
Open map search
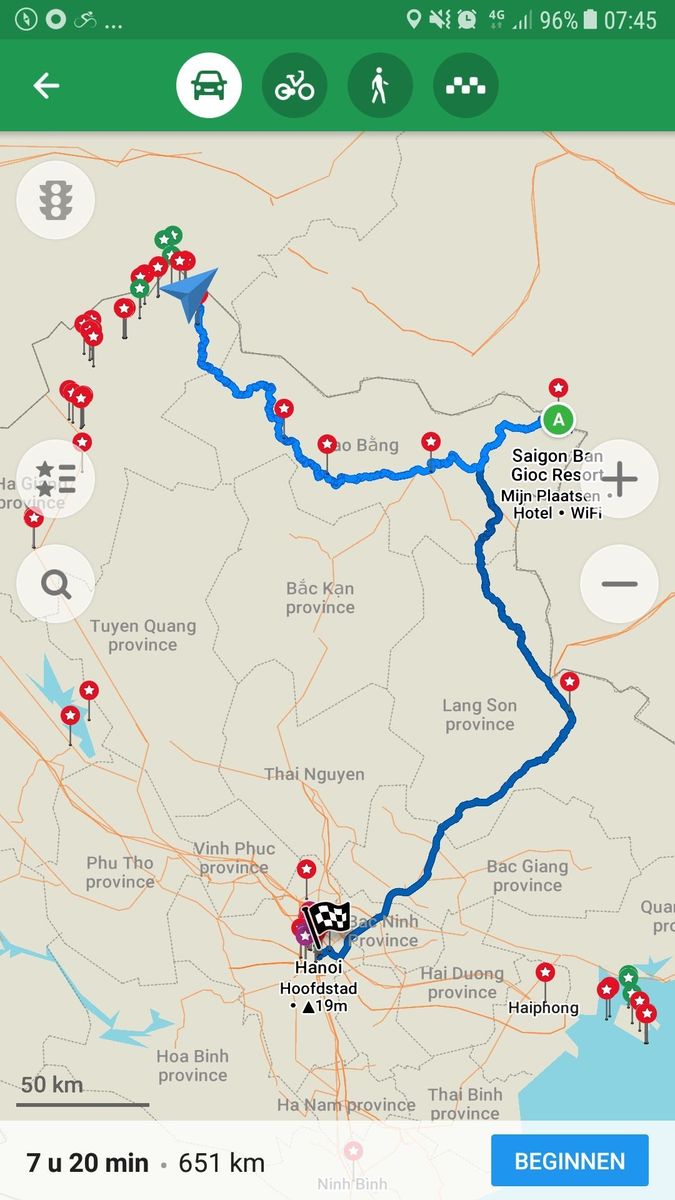55,583
